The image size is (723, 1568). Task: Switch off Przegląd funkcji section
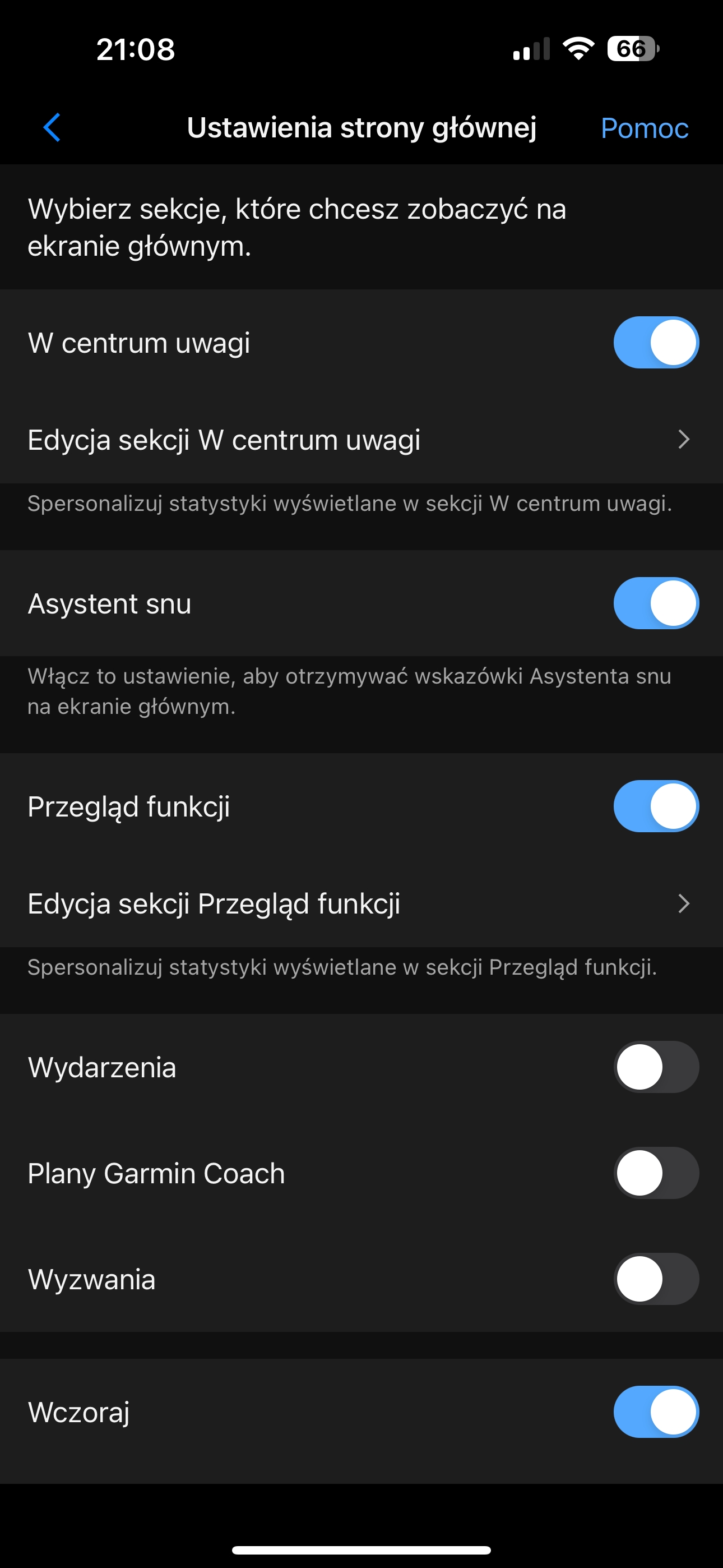coord(656,806)
